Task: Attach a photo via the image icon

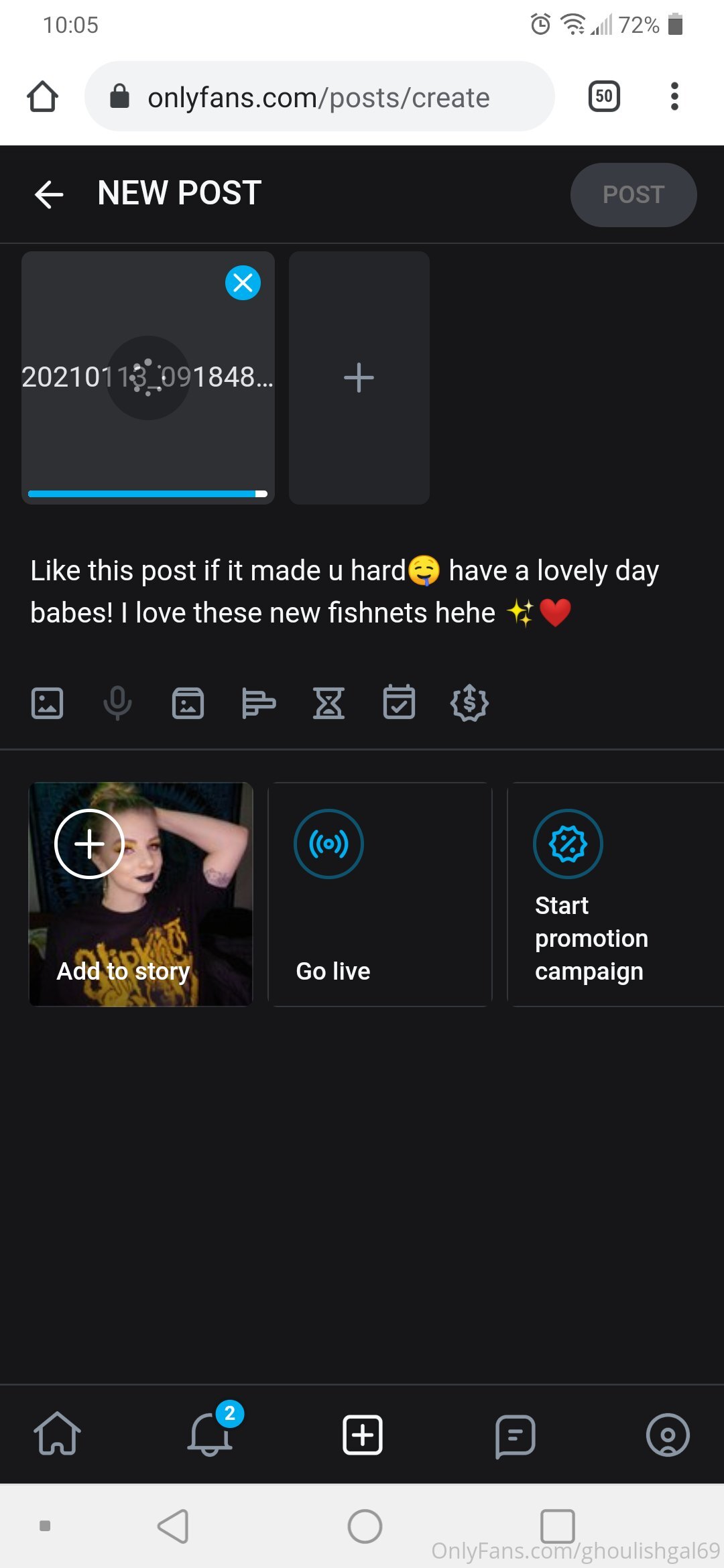Action: point(48,704)
